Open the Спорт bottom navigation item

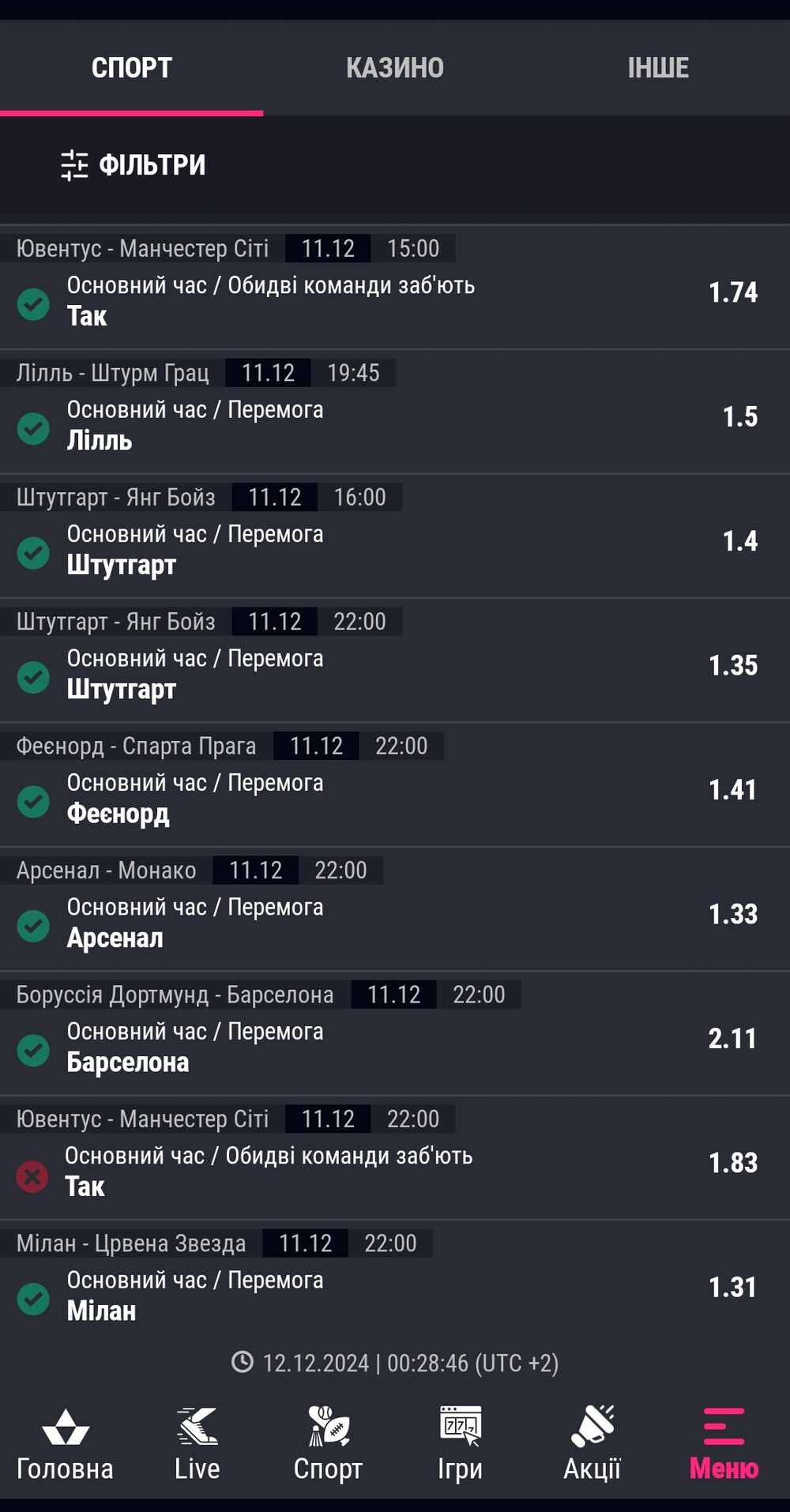coord(328,1443)
